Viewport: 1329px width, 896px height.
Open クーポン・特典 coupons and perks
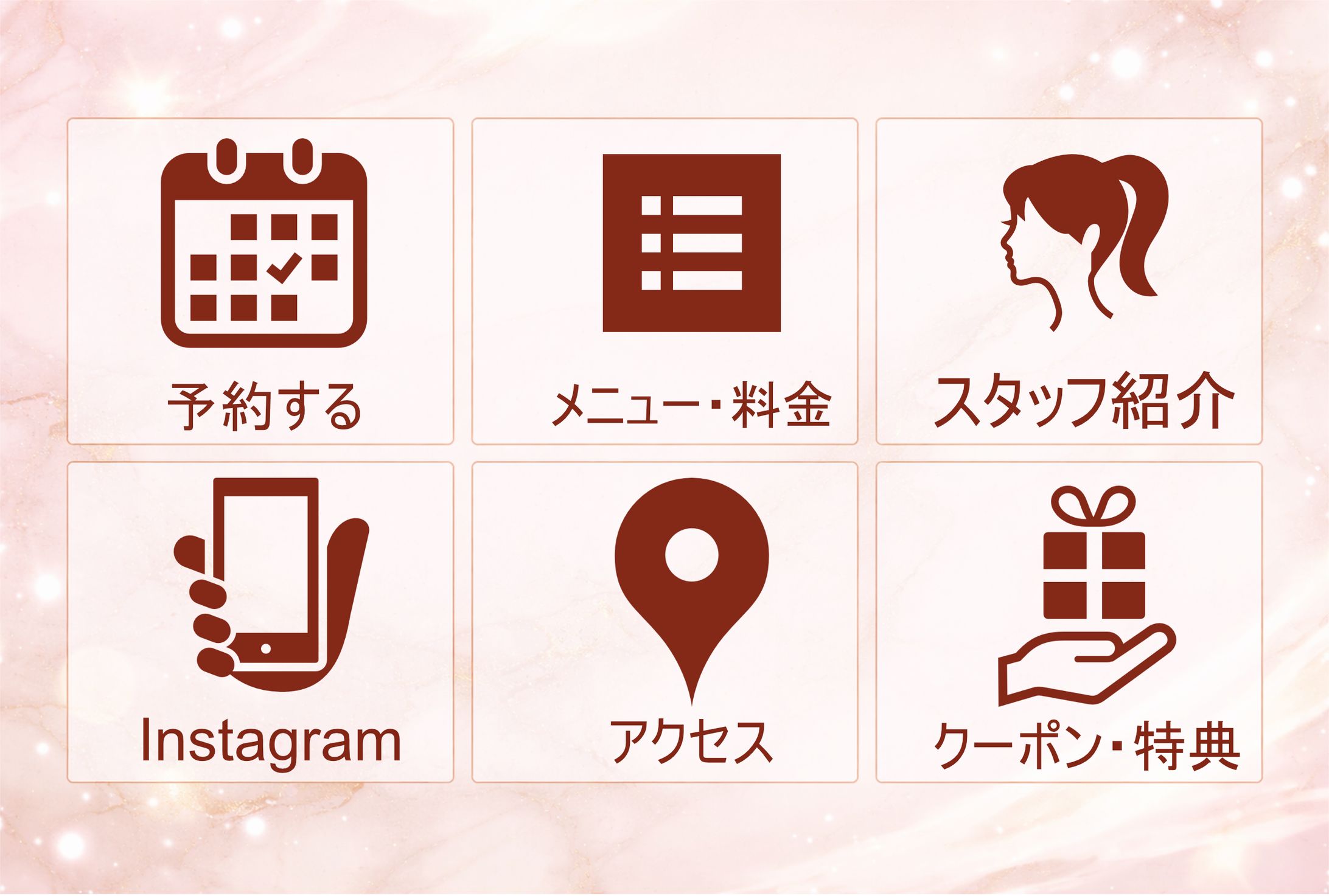point(1069,623)
